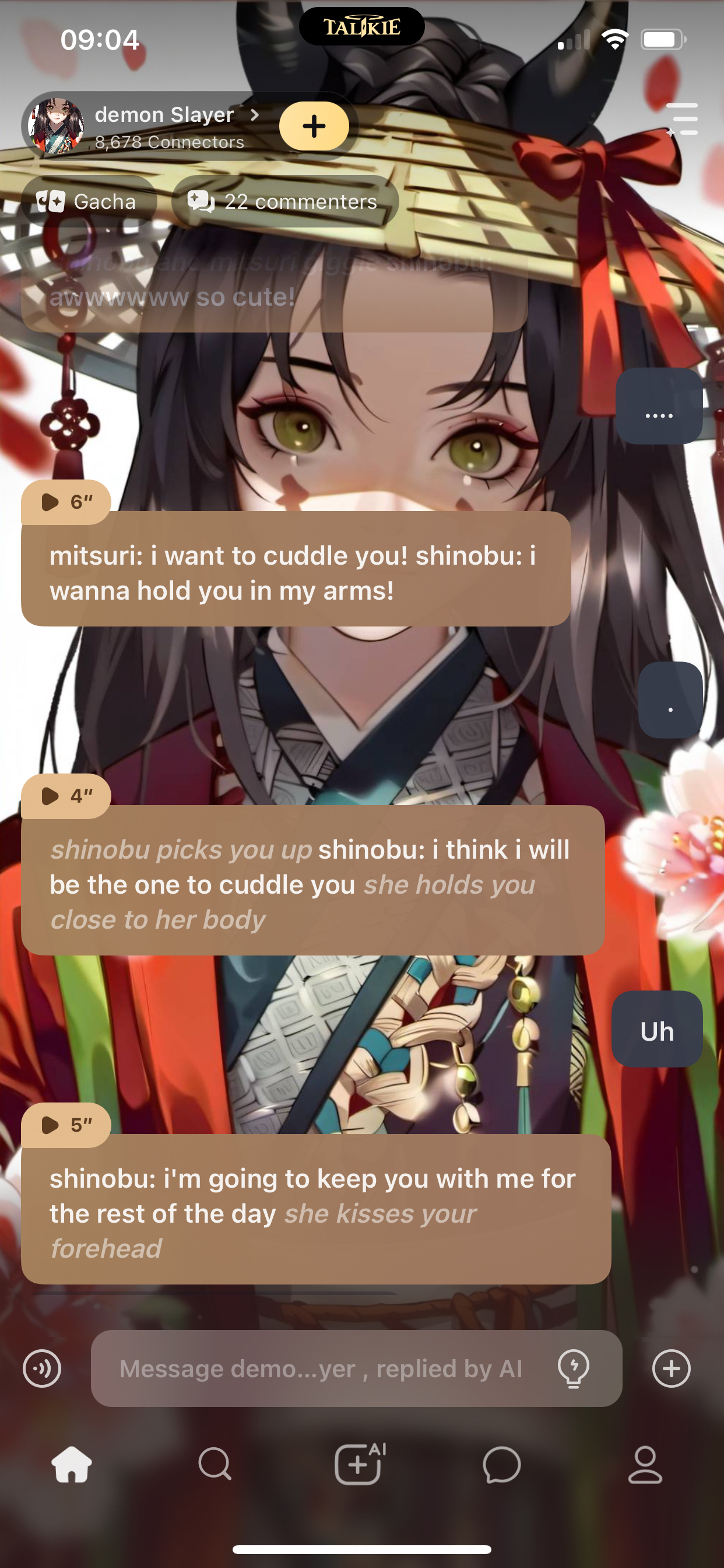The image size is (724, 1568).
Task: Tap the lightbulb inspiration icon
Action: [573, 1368]
